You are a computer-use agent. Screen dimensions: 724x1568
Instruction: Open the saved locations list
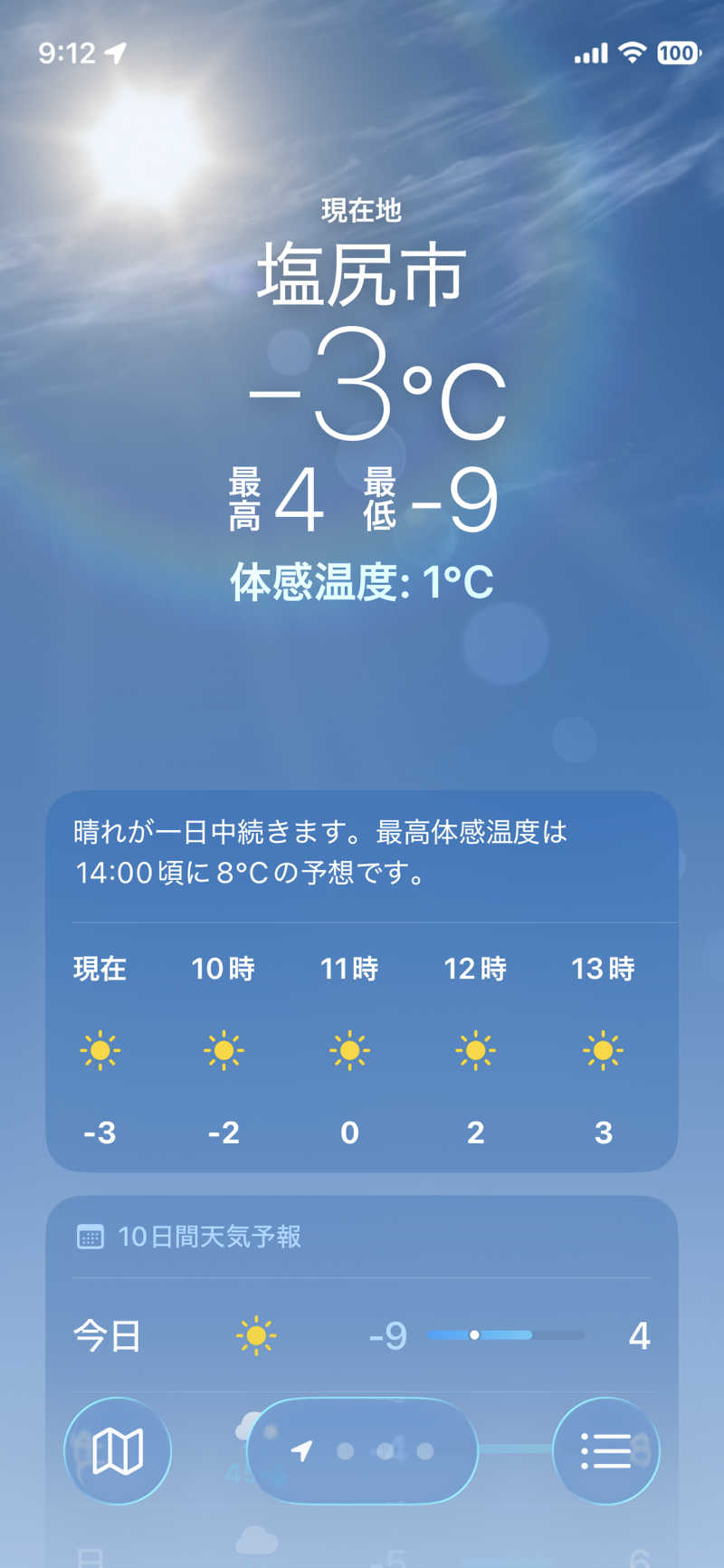point(605,1451)
